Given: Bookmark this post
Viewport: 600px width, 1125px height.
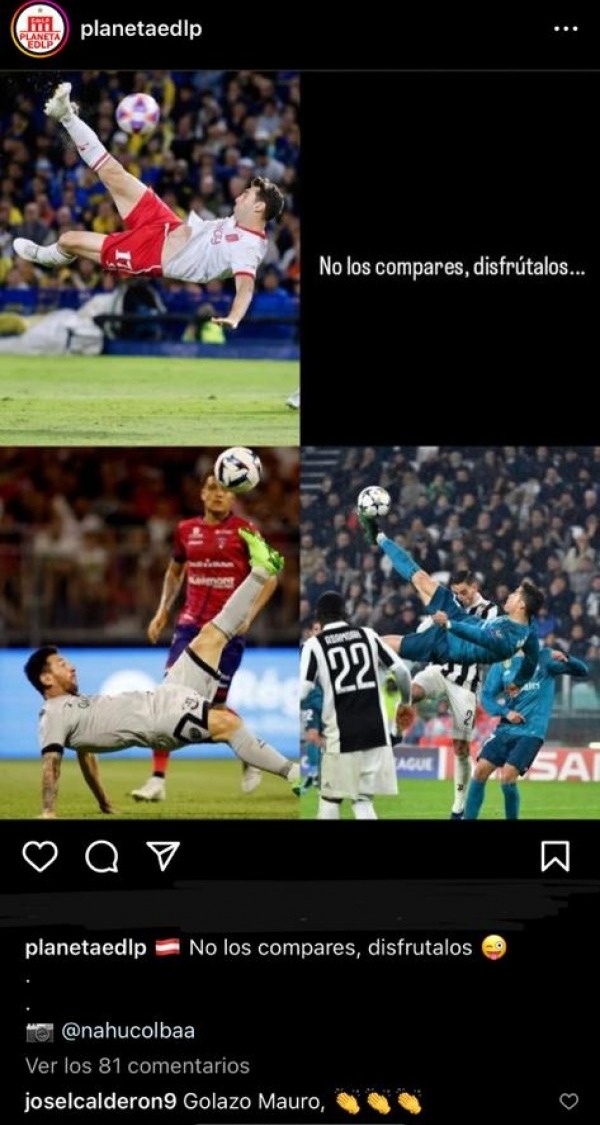Looking at the screenshot, I should [x=555, y=856].
